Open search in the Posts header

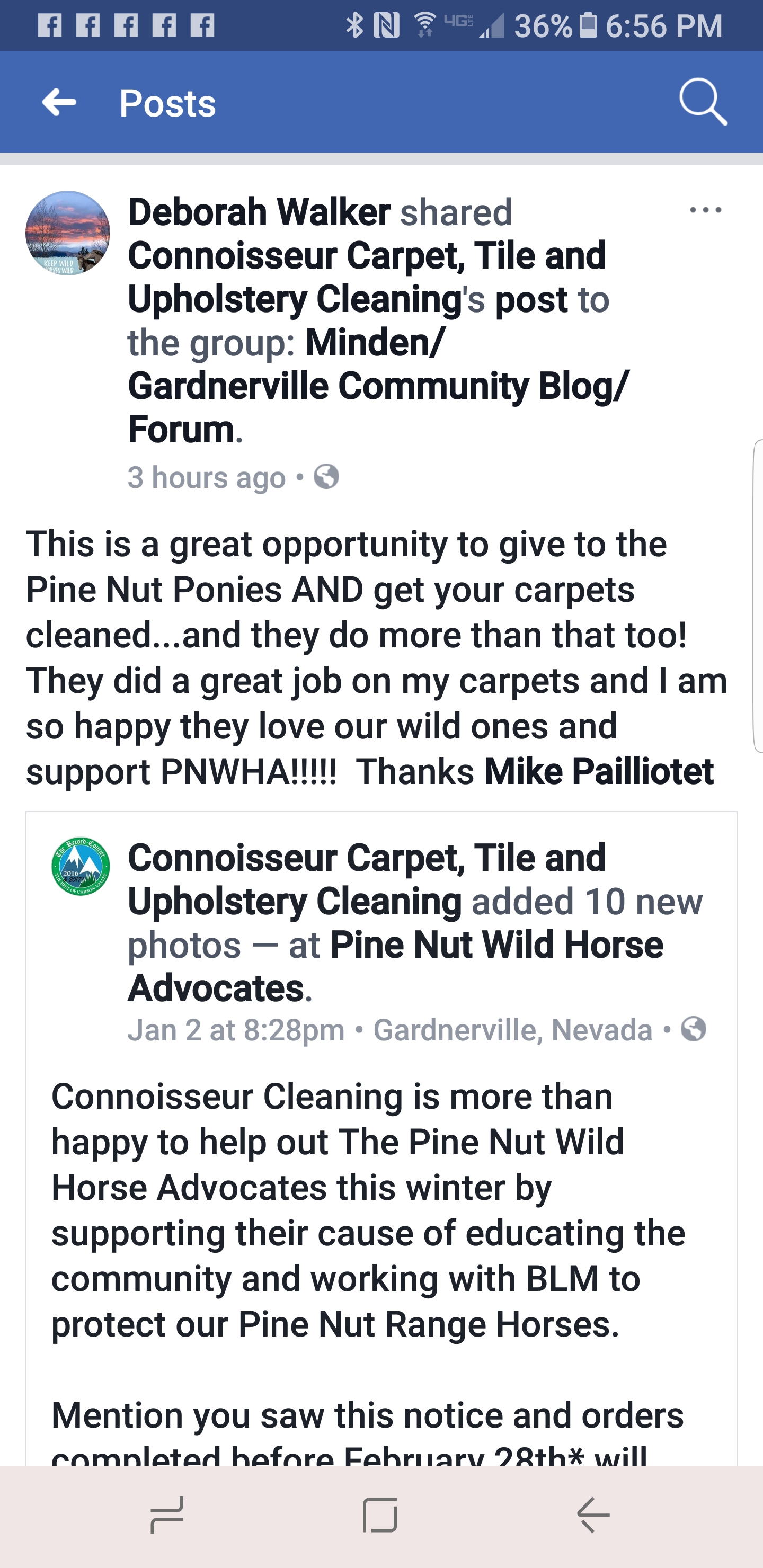pyautogui.click(x=703, y=102)
